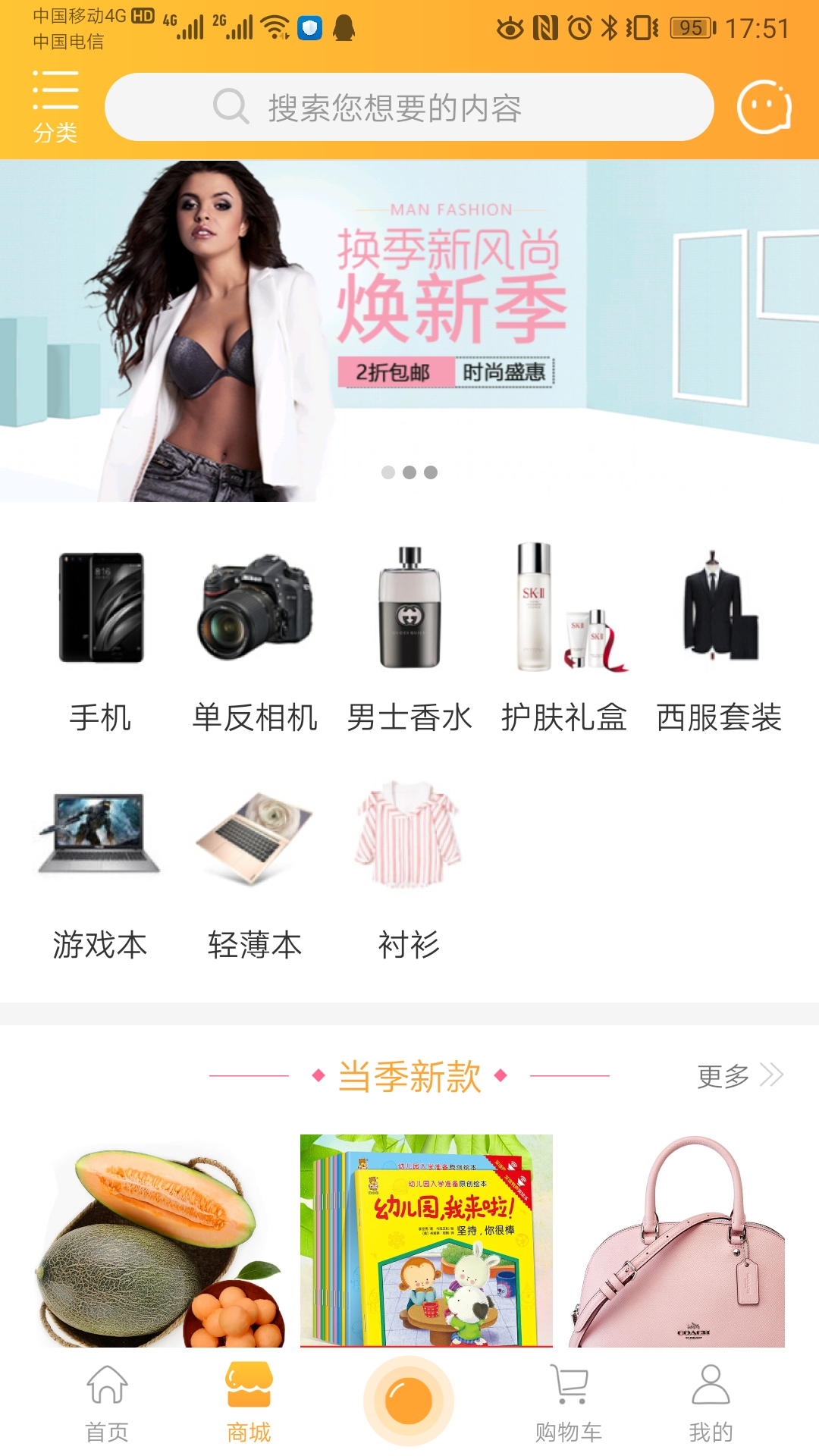819x1456 pixels.
Task: Select the 男士香水 category
Action: pyautogui.click(x=409, y=637)
